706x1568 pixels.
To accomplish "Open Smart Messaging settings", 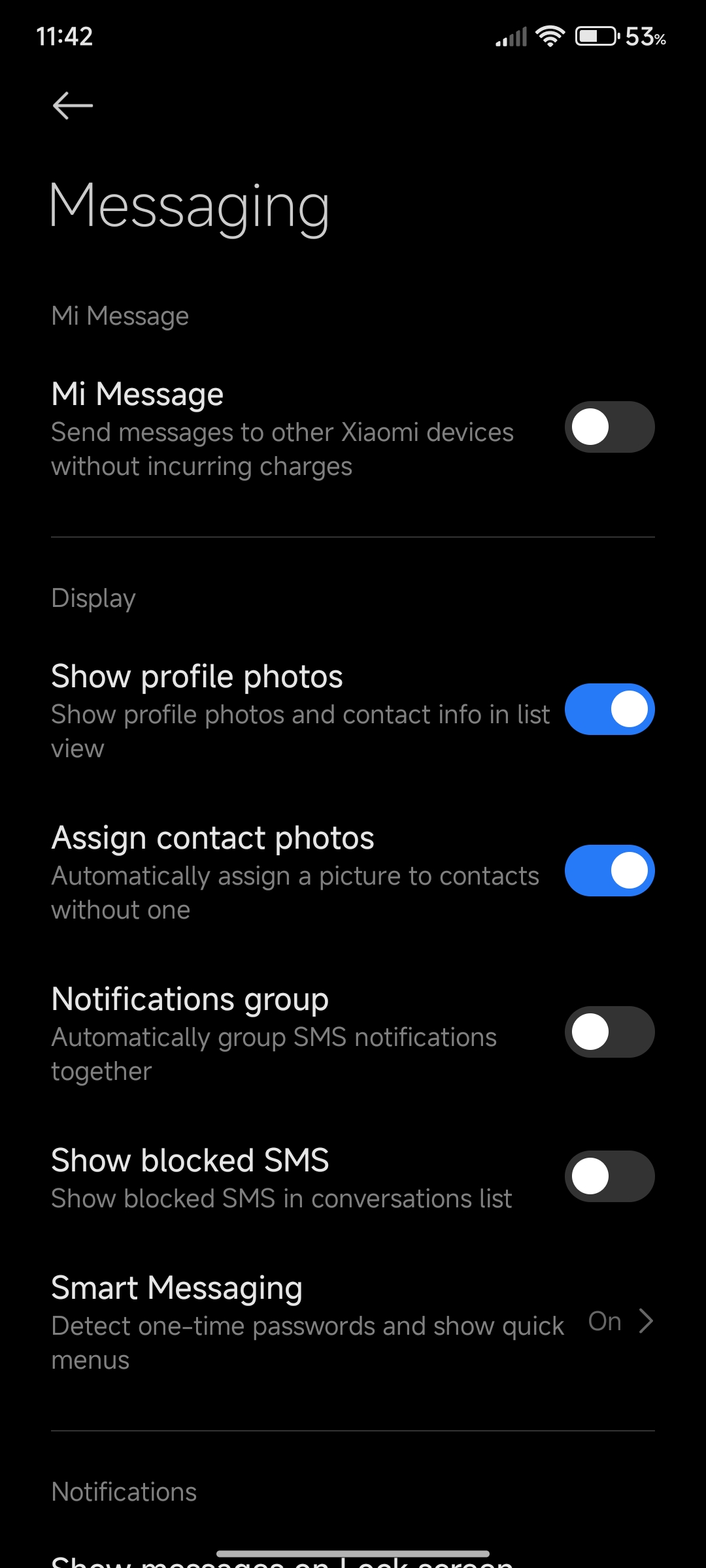I will 353,1322.
